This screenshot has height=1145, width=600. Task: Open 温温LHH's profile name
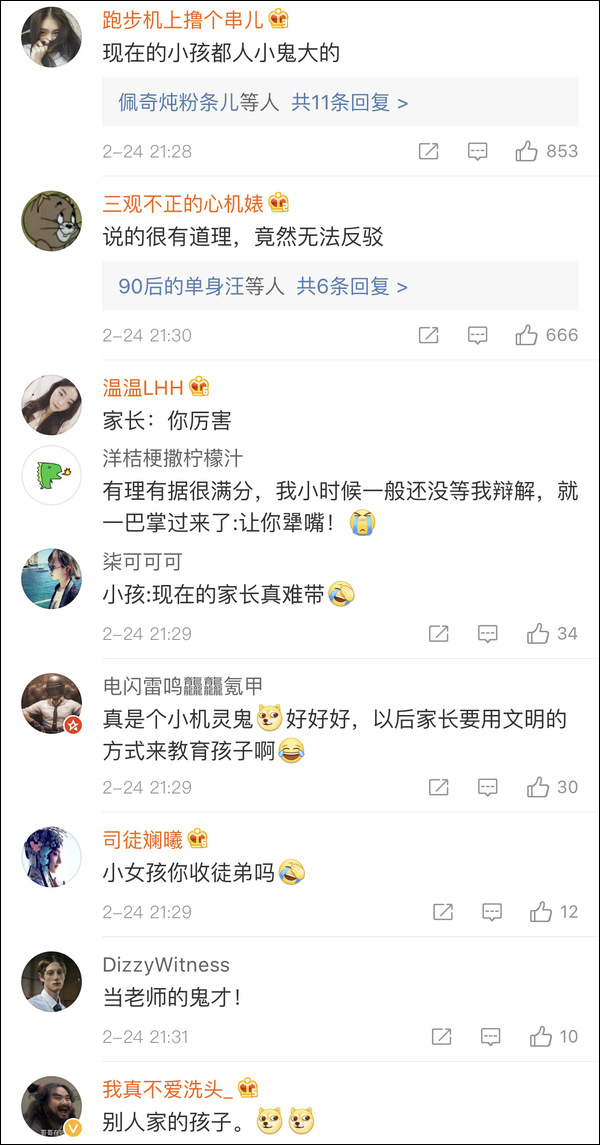pyautogui.click(x=144, y=388)
